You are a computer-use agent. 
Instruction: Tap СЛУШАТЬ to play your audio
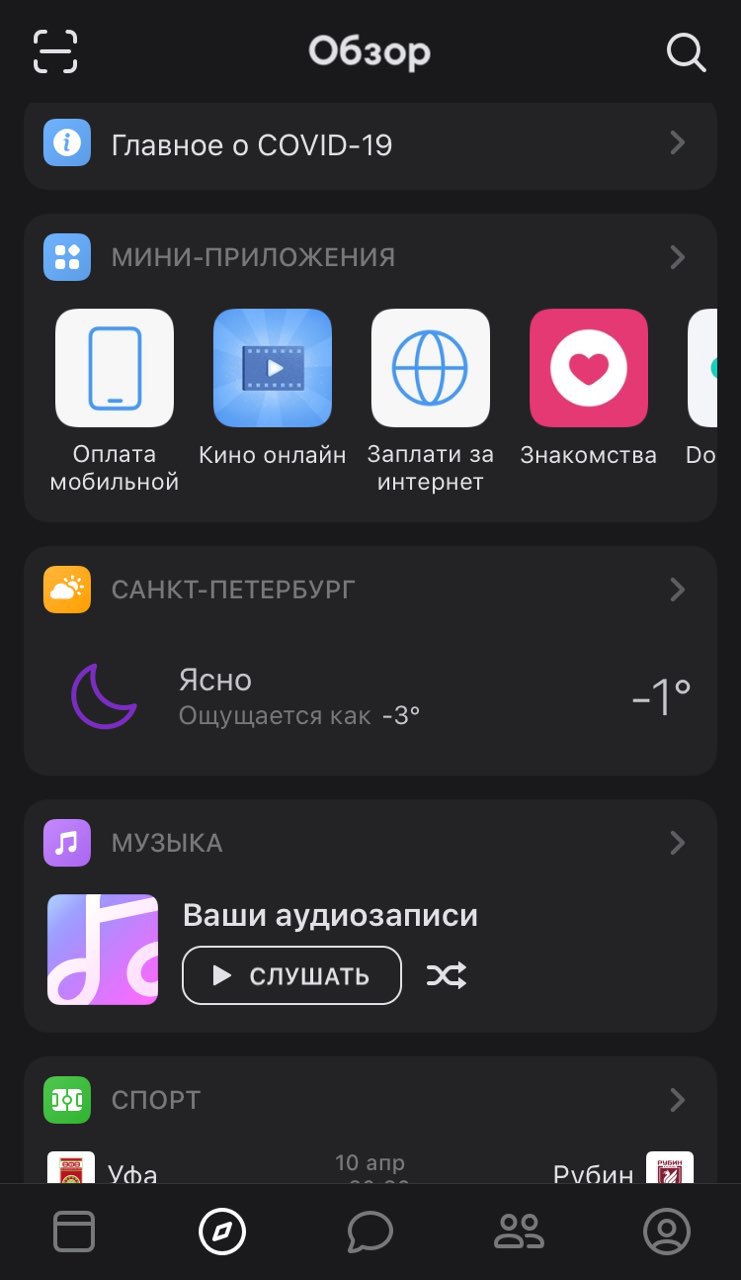(x=291, y=975)
